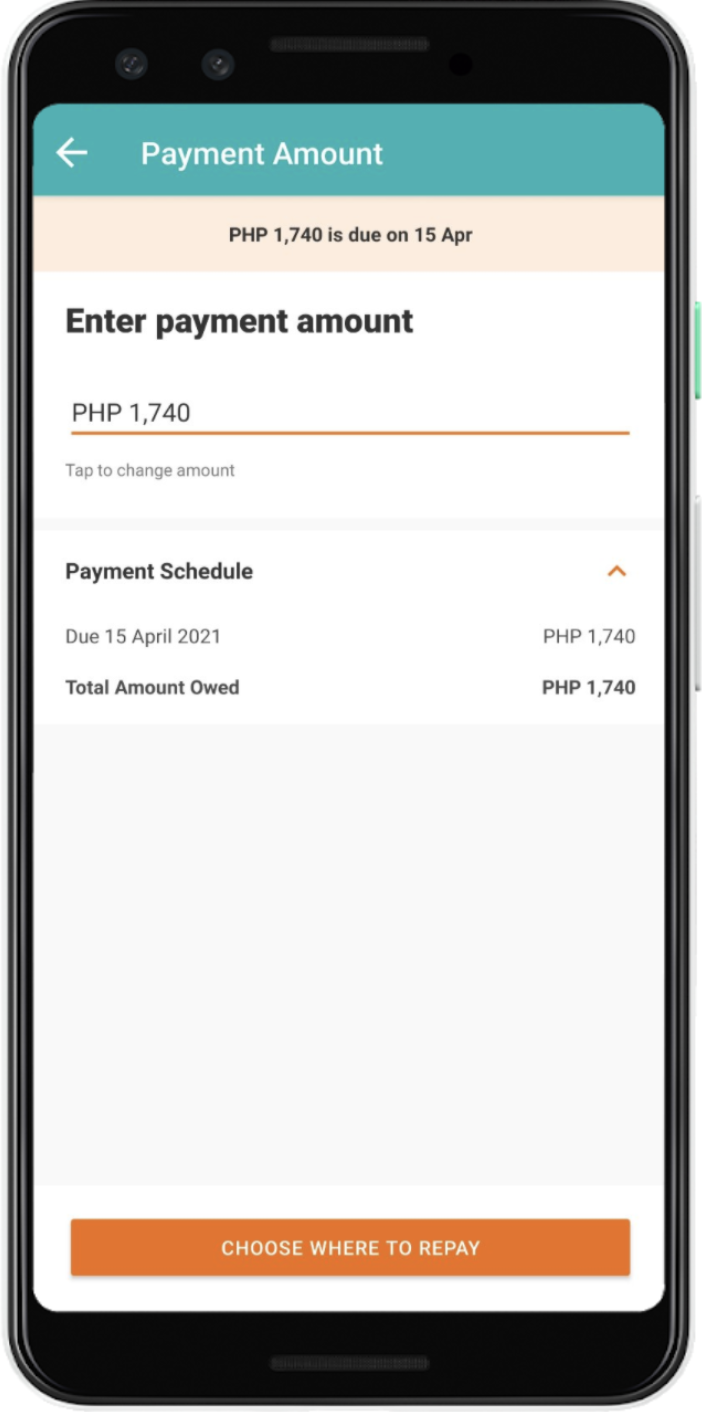
Task: Choose where to repay
Action: pos(350,1247)
